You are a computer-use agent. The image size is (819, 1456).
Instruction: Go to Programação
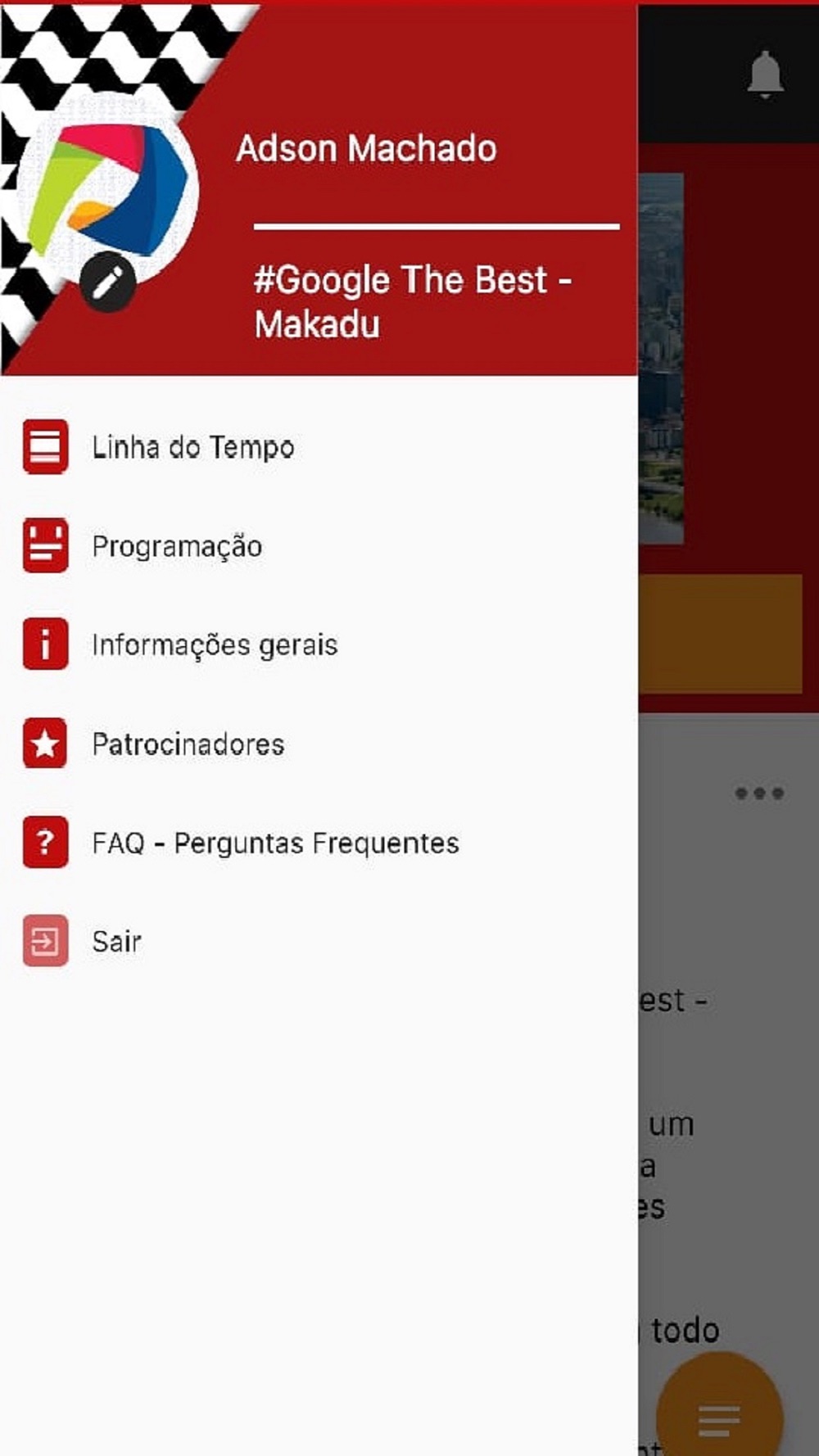pos(319,545)
